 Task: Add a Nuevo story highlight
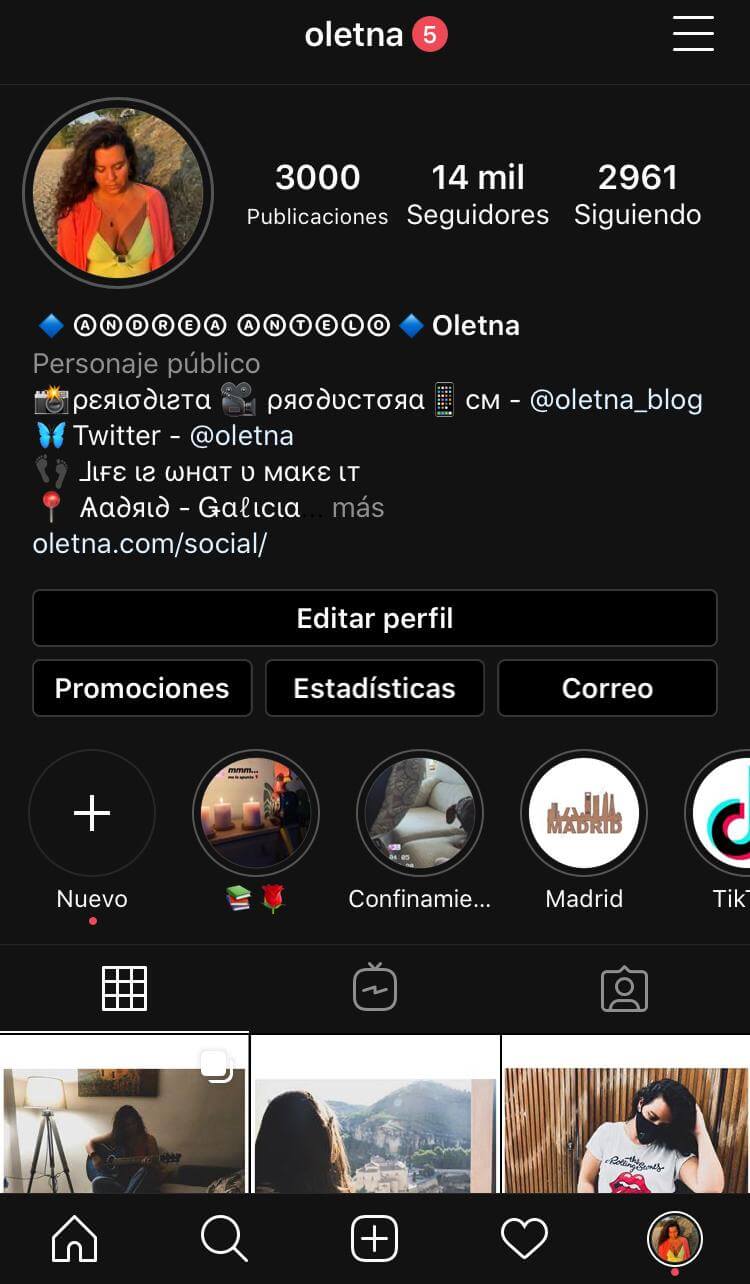(92, 813)
